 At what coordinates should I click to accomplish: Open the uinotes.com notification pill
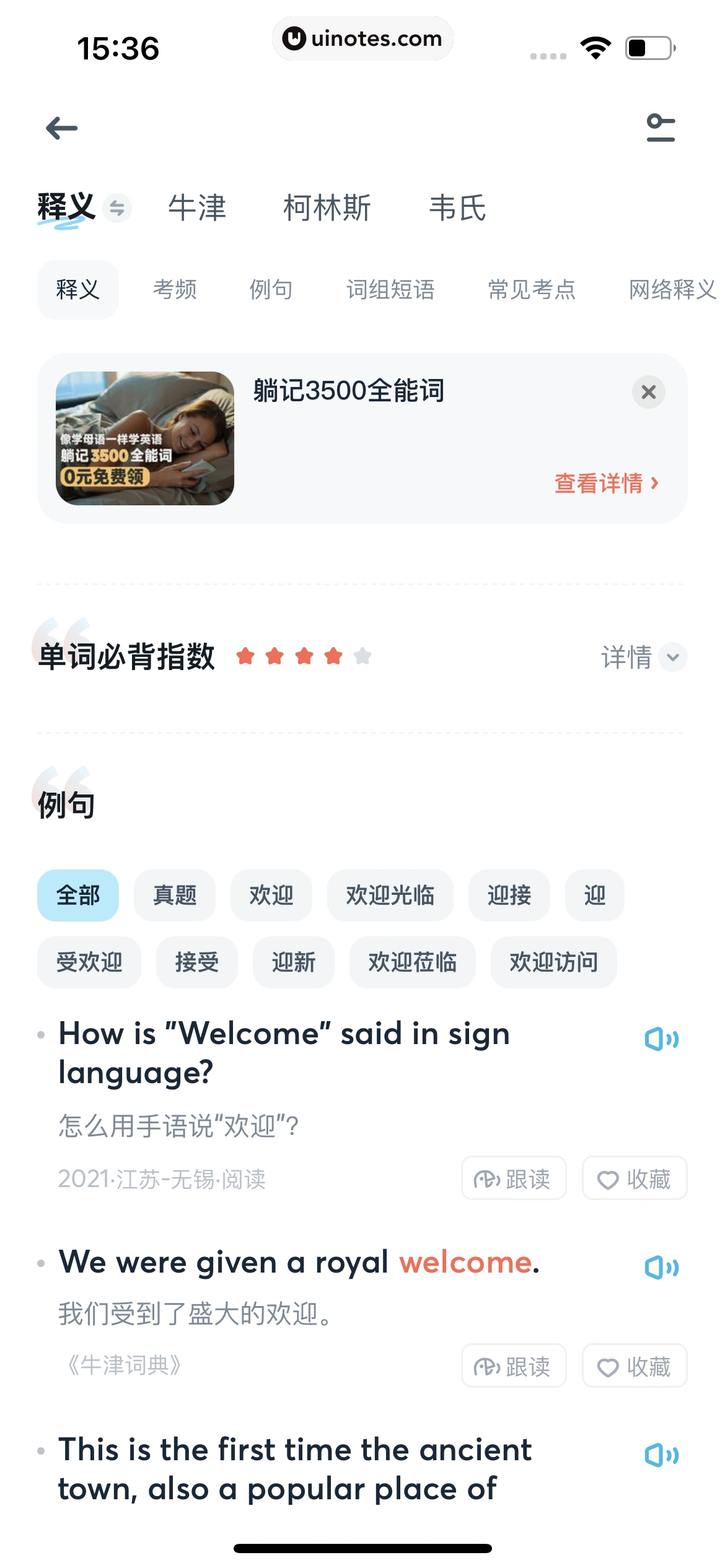tap(362, 38)
